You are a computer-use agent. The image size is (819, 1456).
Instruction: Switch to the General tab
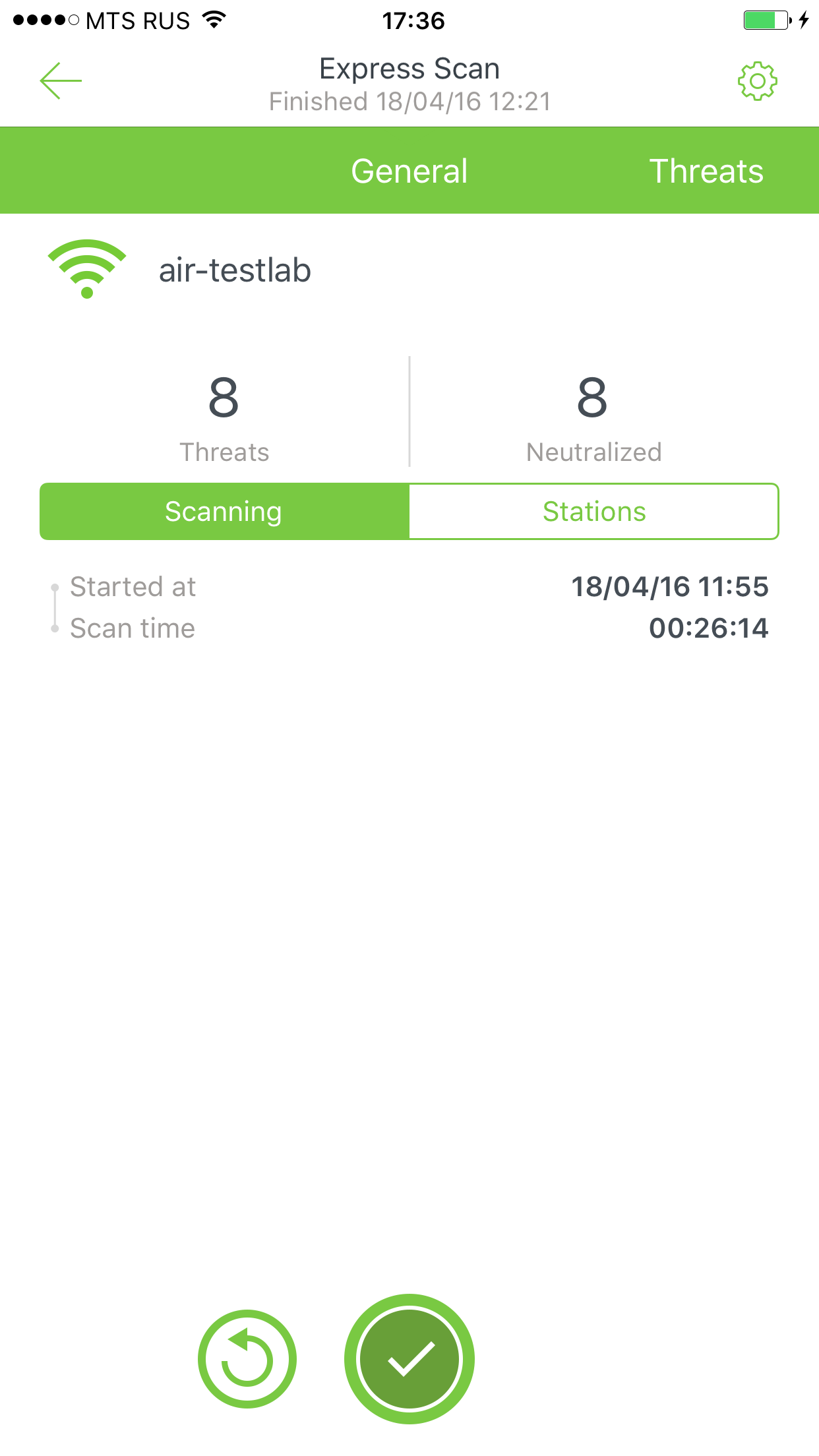point(409,171)
